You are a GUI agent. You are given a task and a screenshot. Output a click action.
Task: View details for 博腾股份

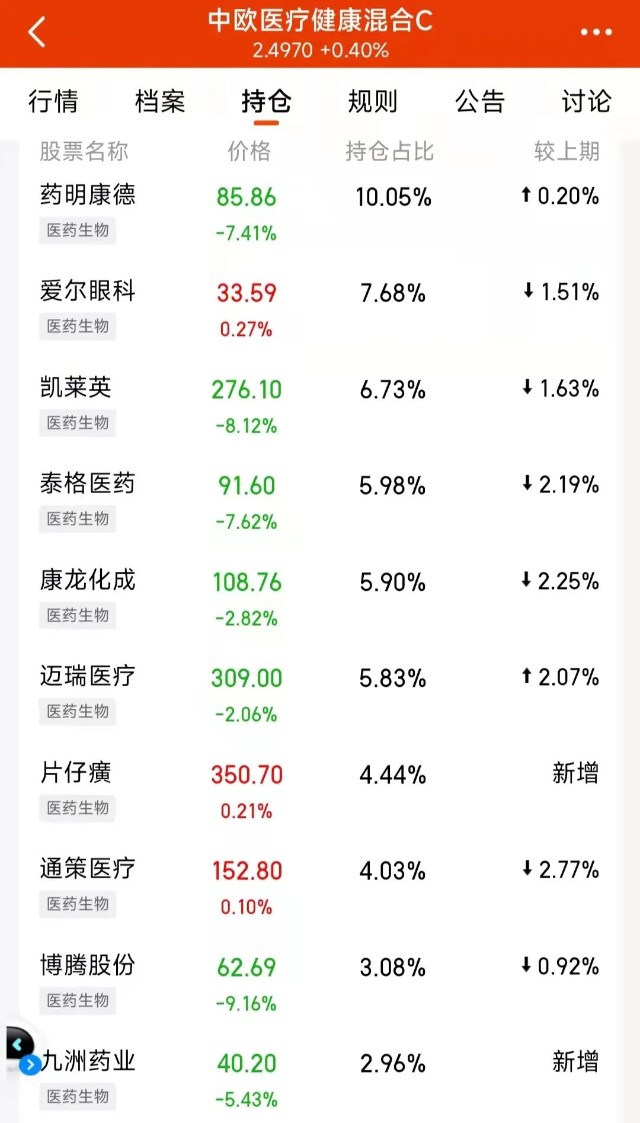tap(320, 983)
